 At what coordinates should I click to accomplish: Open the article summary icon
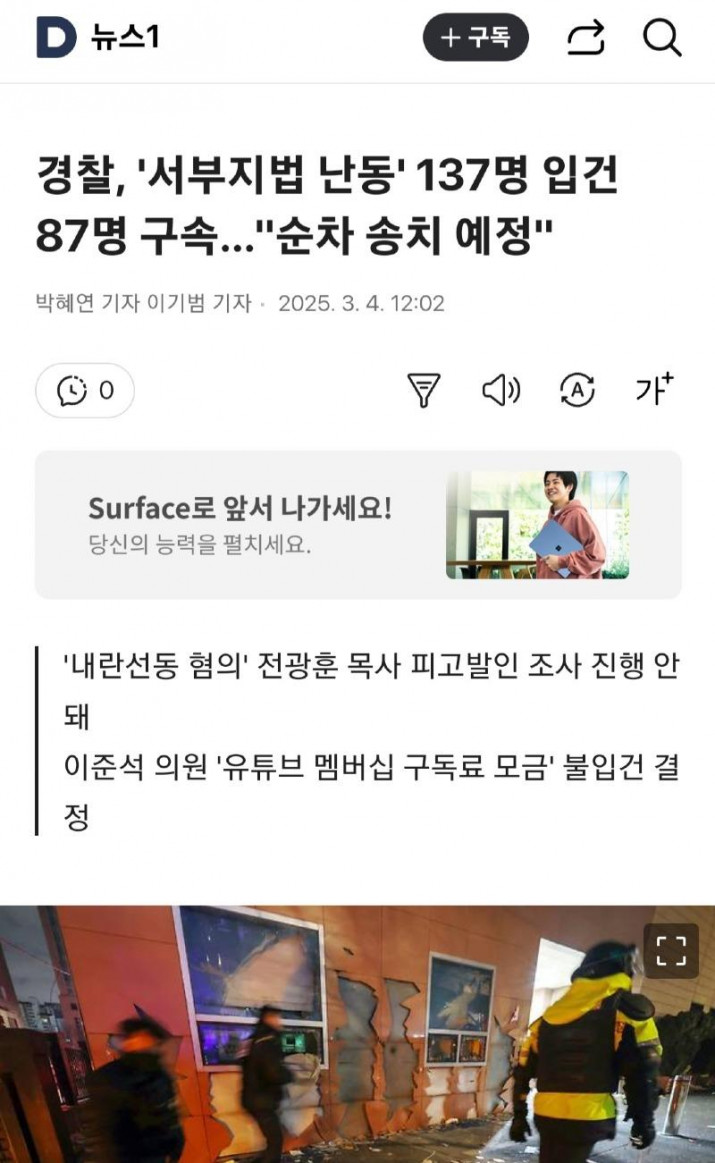424,390
